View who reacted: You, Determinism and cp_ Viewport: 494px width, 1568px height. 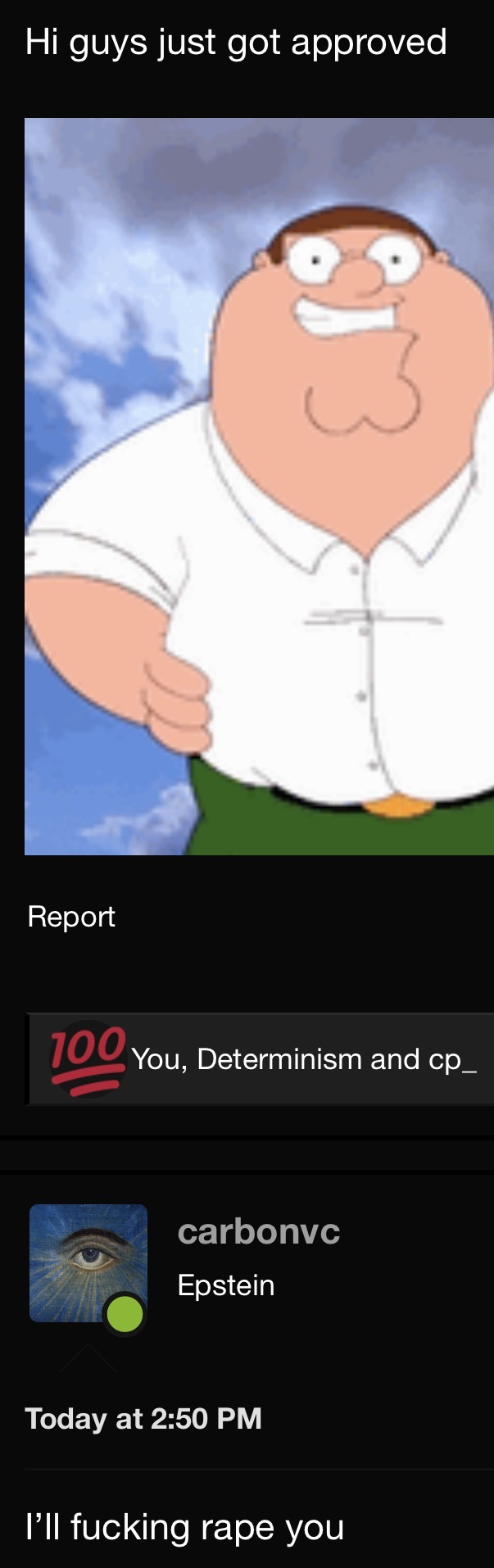(303, 1059)
